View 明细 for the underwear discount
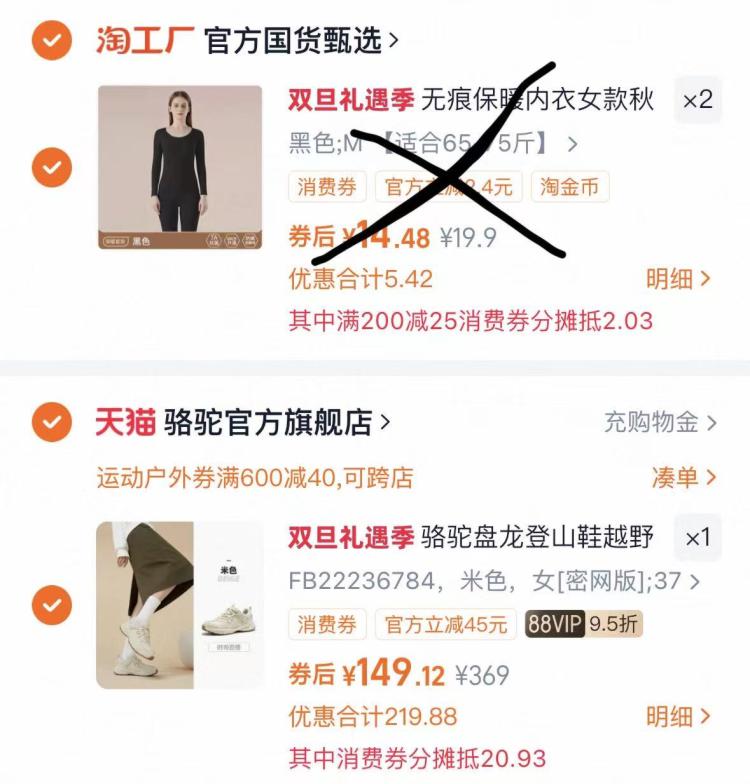The height and width of the screenshot is (784, 750). (678, 279)
